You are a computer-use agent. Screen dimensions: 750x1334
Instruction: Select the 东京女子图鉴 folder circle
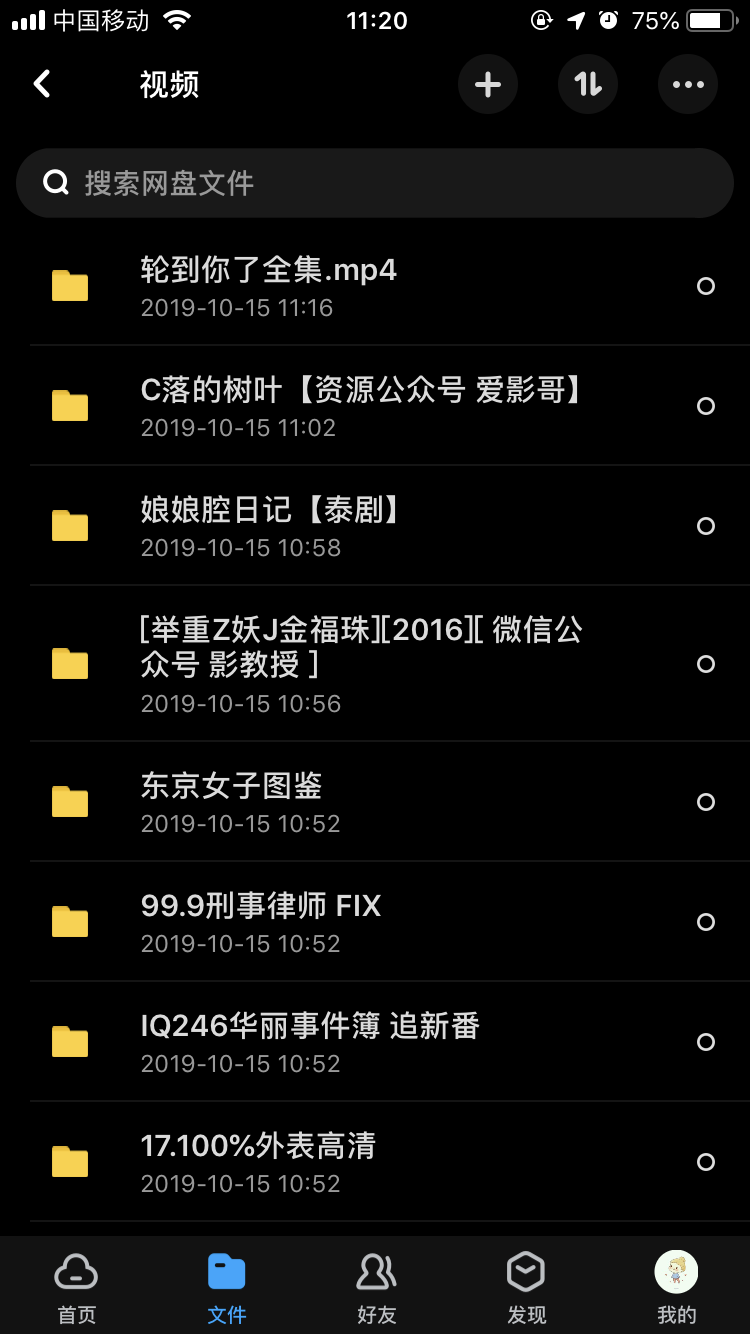tap(705, 802)
